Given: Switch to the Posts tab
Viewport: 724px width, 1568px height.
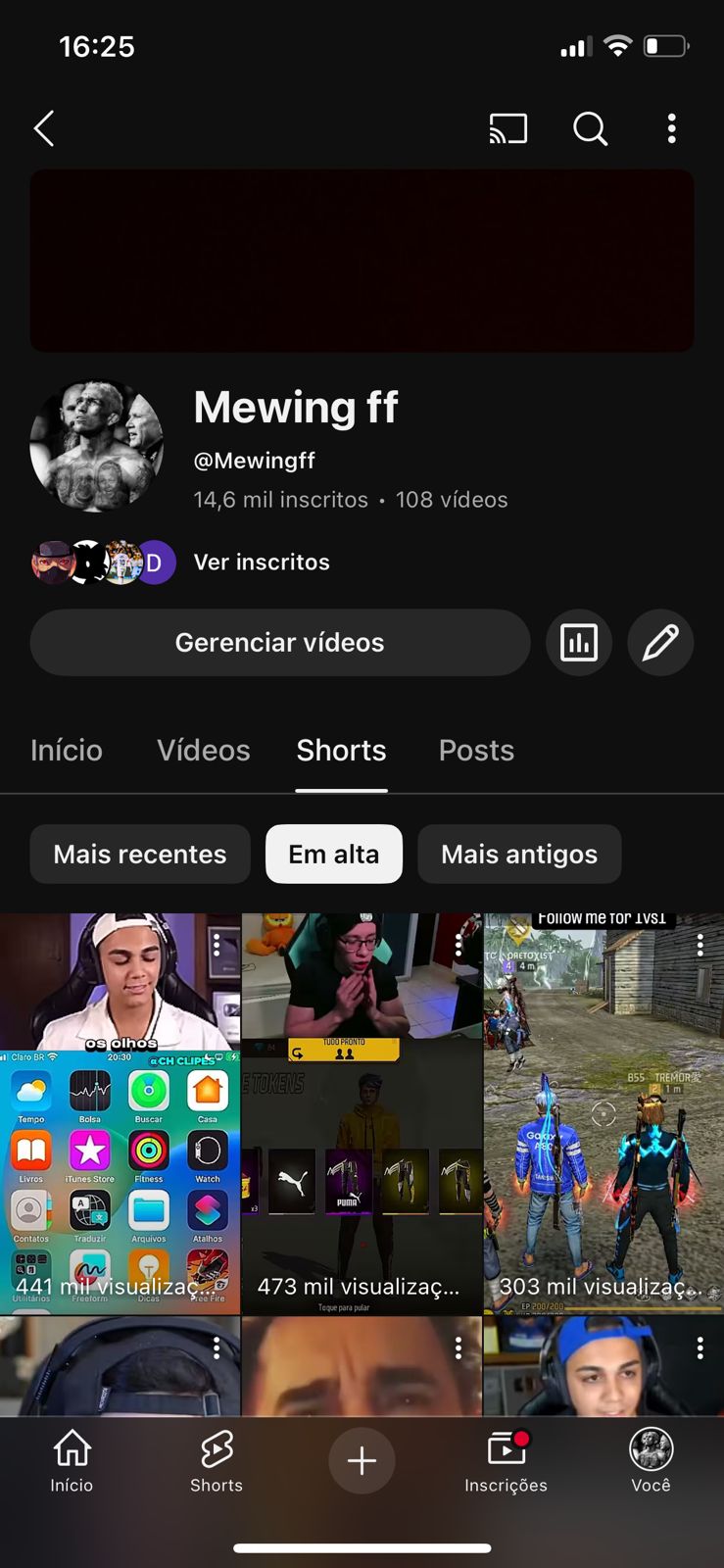Looking at the screenshot, I should pyautogui.click(x=476, y=751).
